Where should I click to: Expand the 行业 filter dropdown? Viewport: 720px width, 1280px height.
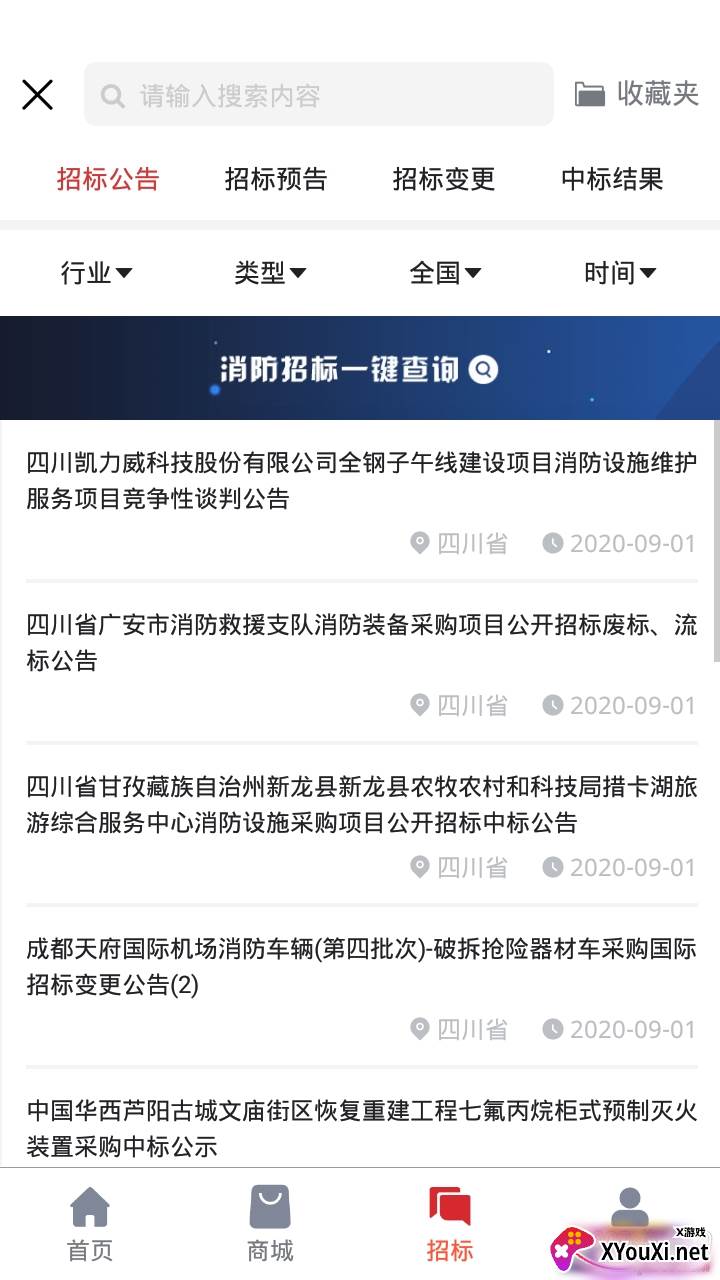click(x=96, y=272)
